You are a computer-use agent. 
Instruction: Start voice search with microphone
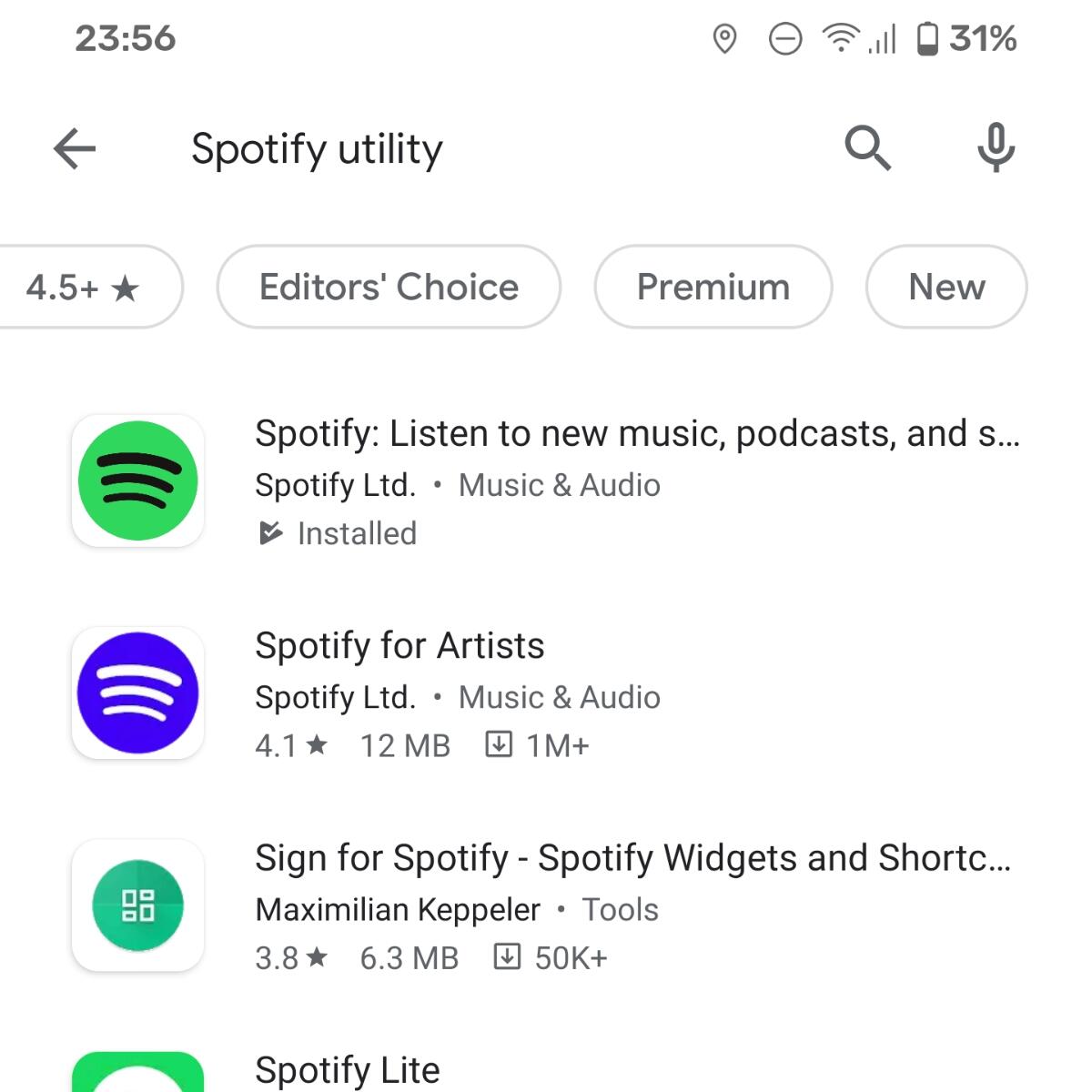pyautogui.click(x=996, y=148)
